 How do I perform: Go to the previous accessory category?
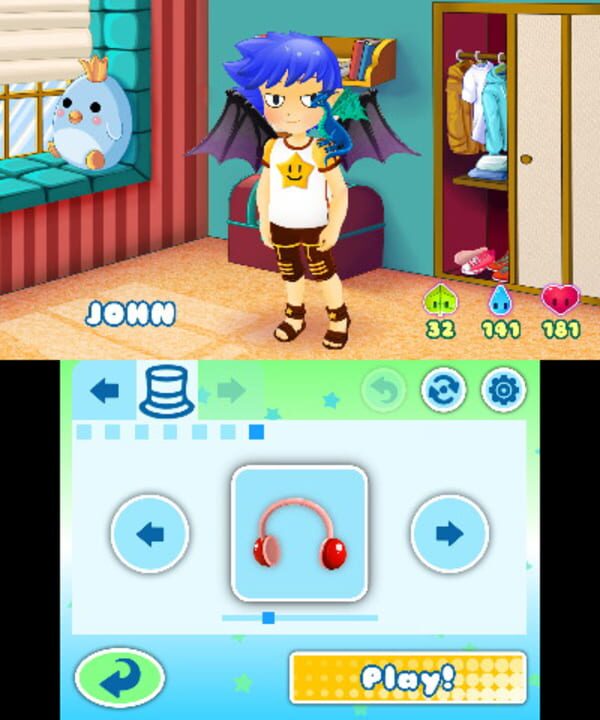(x=104, y=391)
